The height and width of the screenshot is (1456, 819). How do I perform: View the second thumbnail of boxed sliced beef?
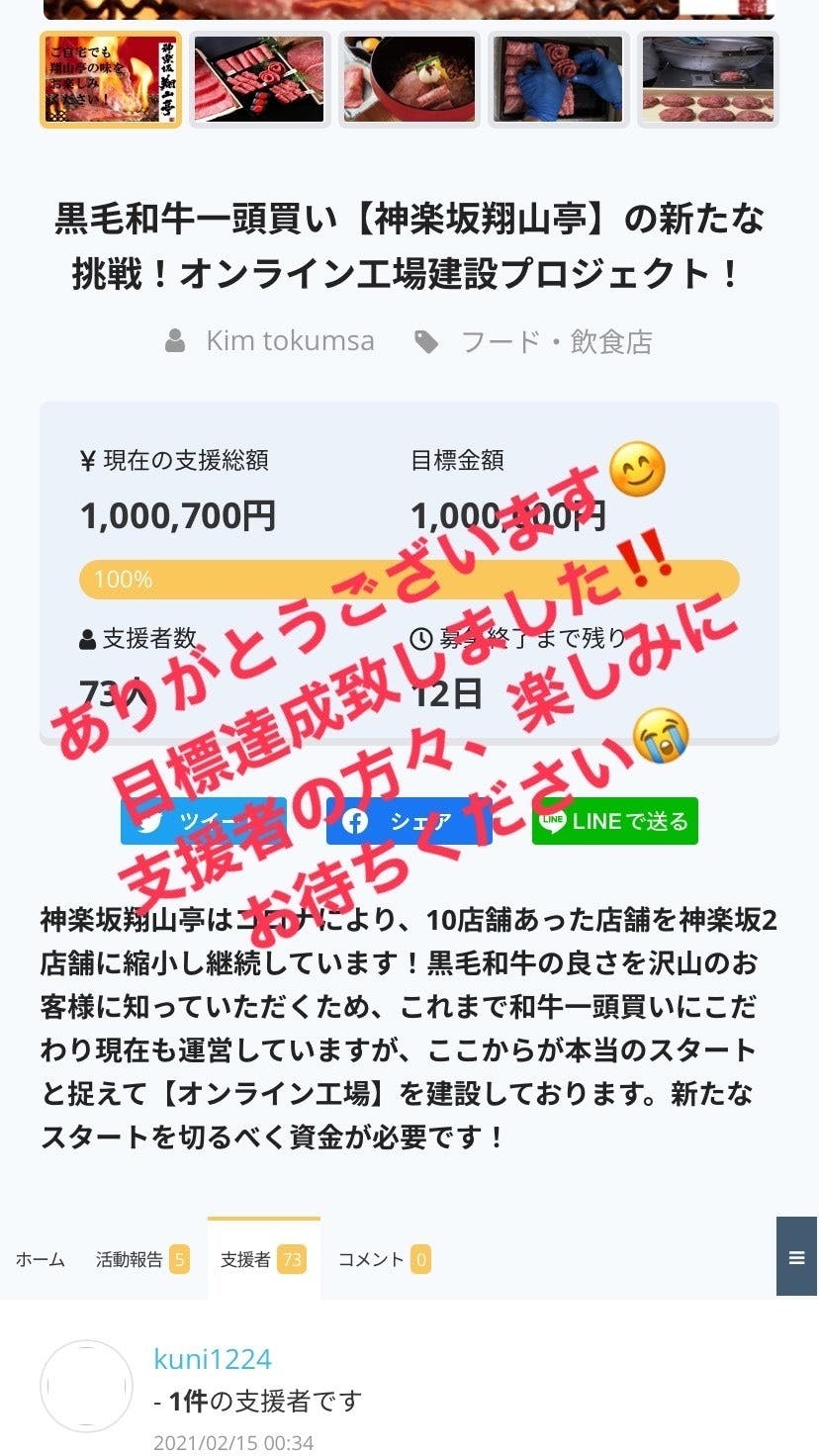pos(259,80)
